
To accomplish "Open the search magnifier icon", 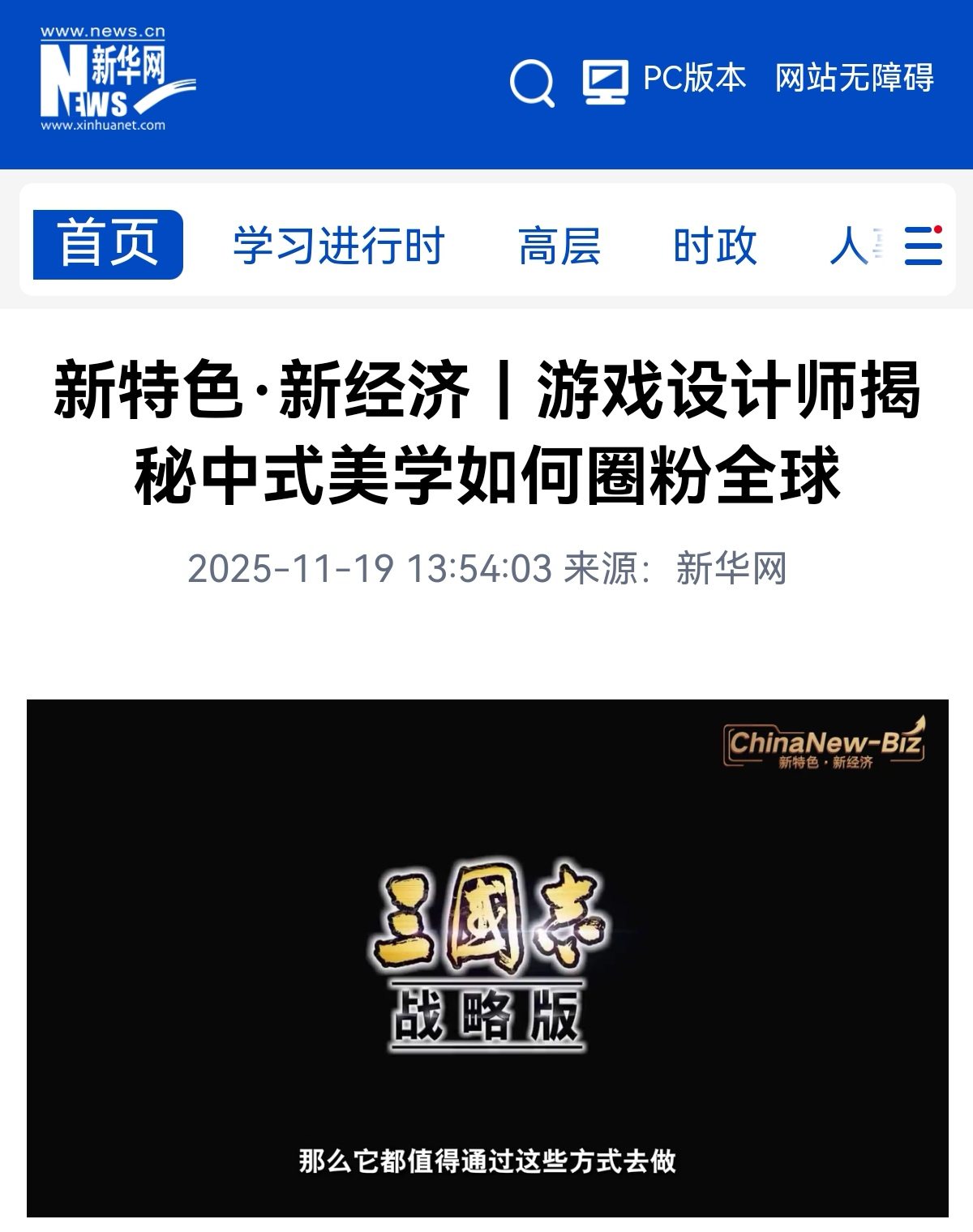I will 532,82.
